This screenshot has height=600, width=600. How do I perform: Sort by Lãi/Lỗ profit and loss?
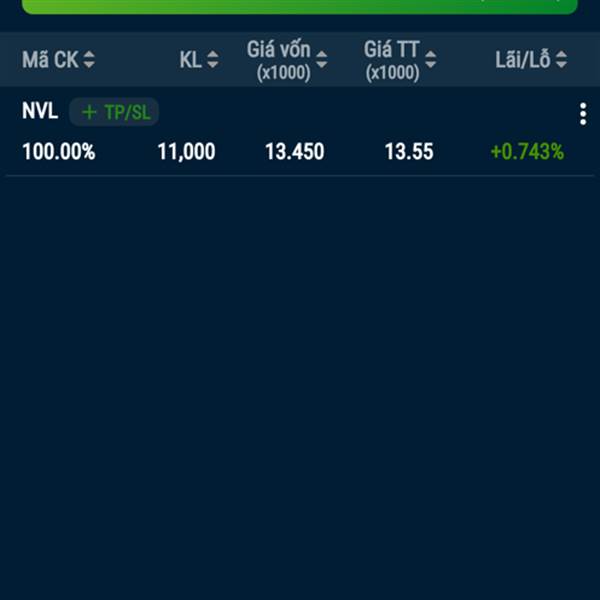(x=531, y=60)
